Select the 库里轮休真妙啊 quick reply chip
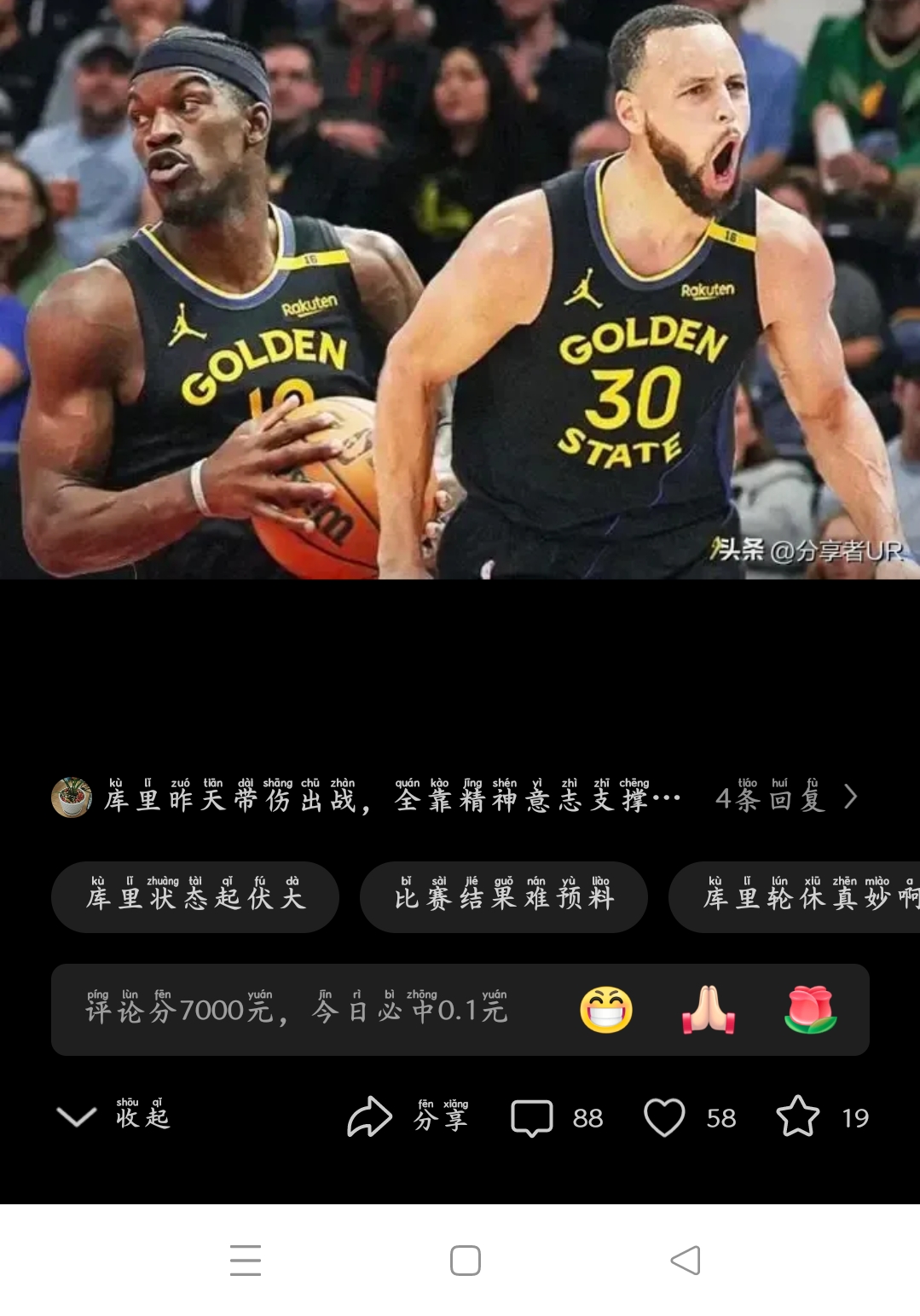Image resolution: width=920 pixels, height=1316 pixels. 801,896
